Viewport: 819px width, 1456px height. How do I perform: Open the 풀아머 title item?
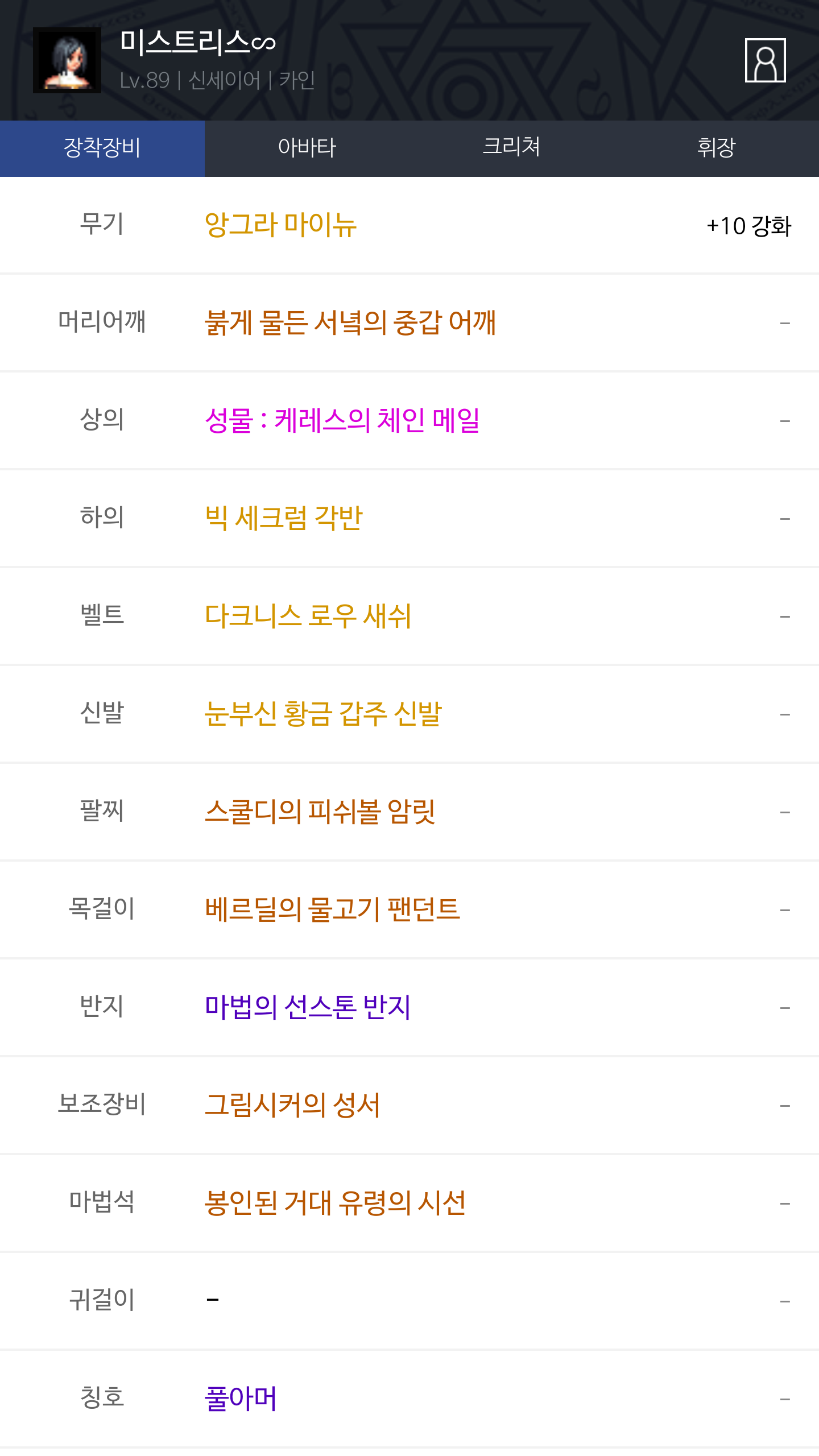(241, 1399)
